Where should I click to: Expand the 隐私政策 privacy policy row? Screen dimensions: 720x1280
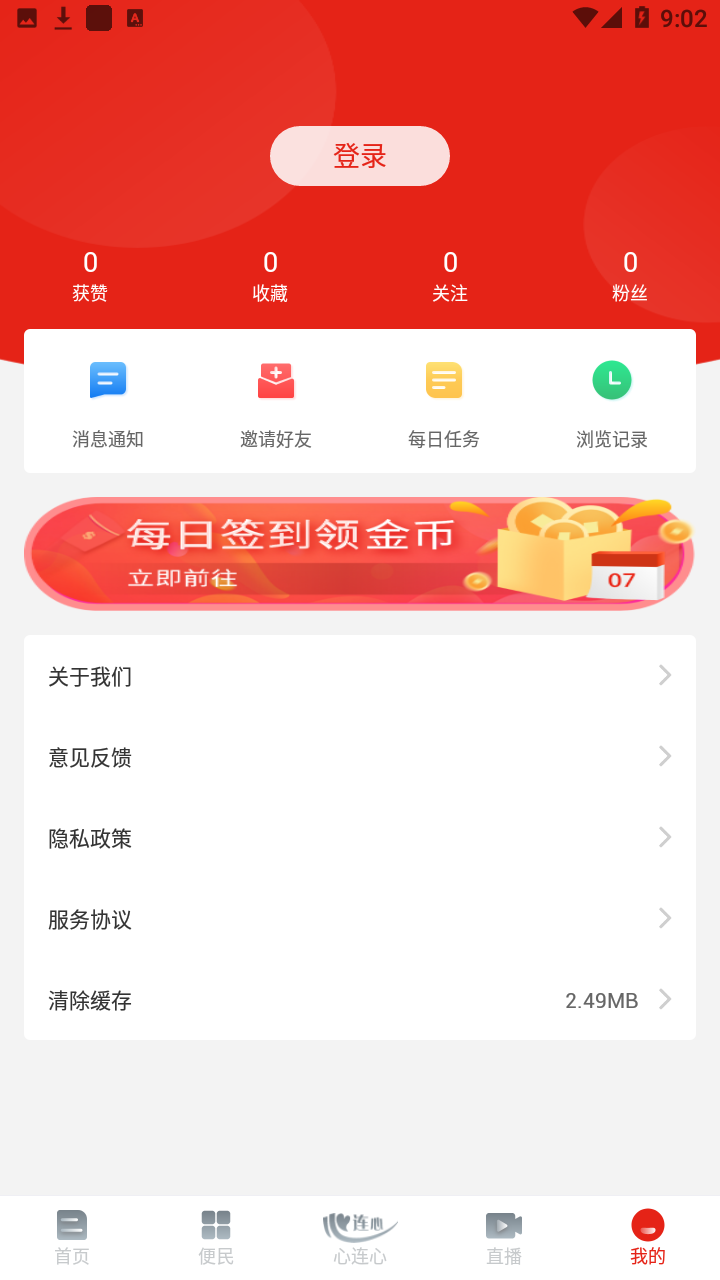click(x=360, y=838)
